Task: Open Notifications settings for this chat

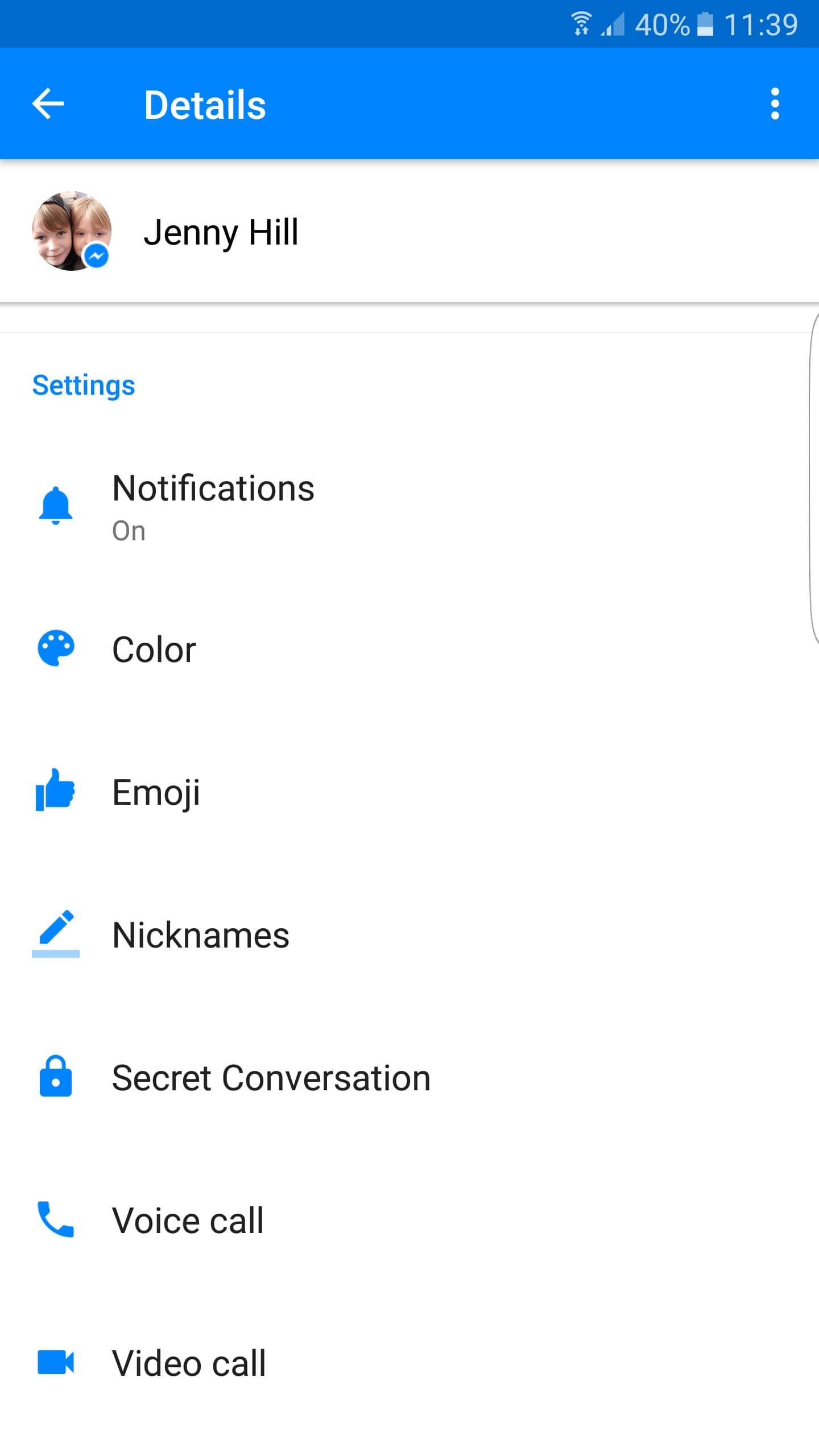Action: point(213,505)
